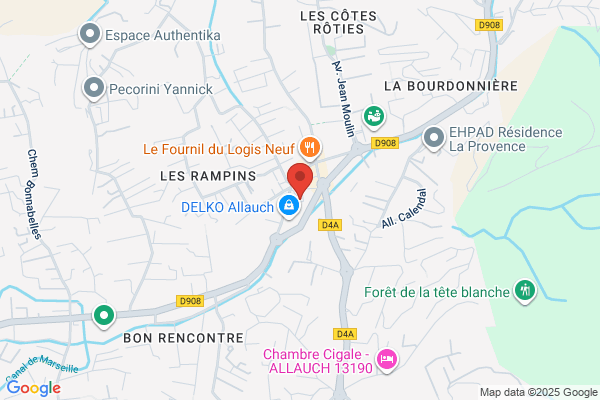This screenshot has height=400, width=600.
Task: Select the green pin on D908 near Bon Rencontre
Action: pos(104,317)
